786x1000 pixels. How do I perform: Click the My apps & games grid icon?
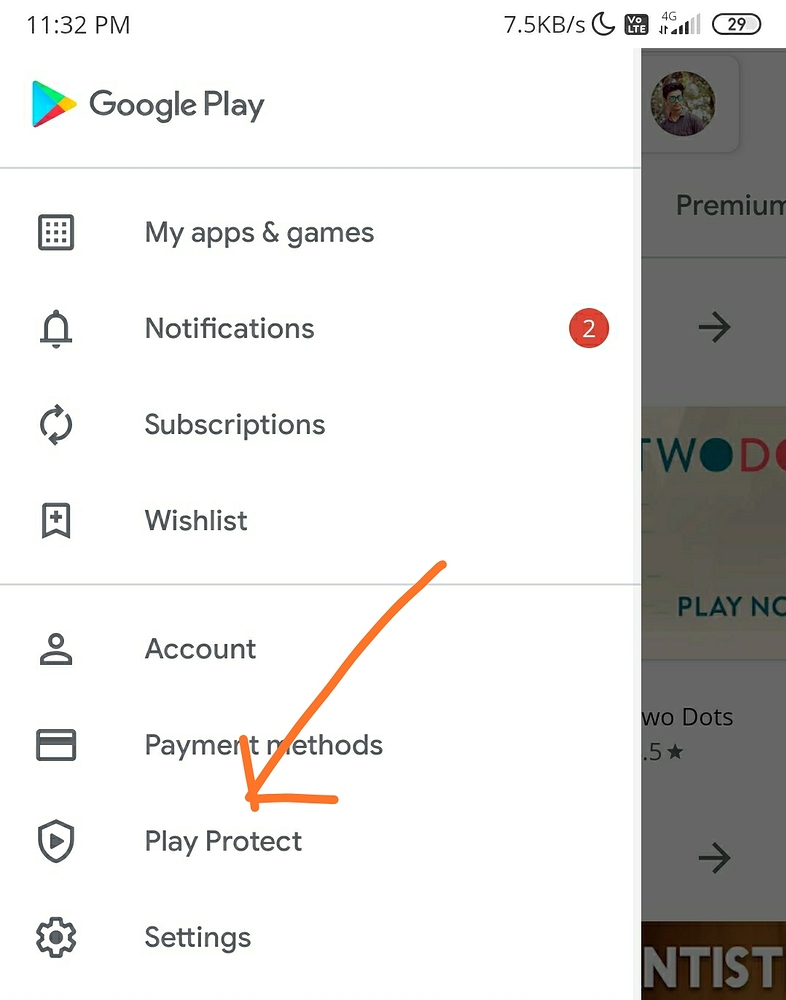[x=56, y=232]
